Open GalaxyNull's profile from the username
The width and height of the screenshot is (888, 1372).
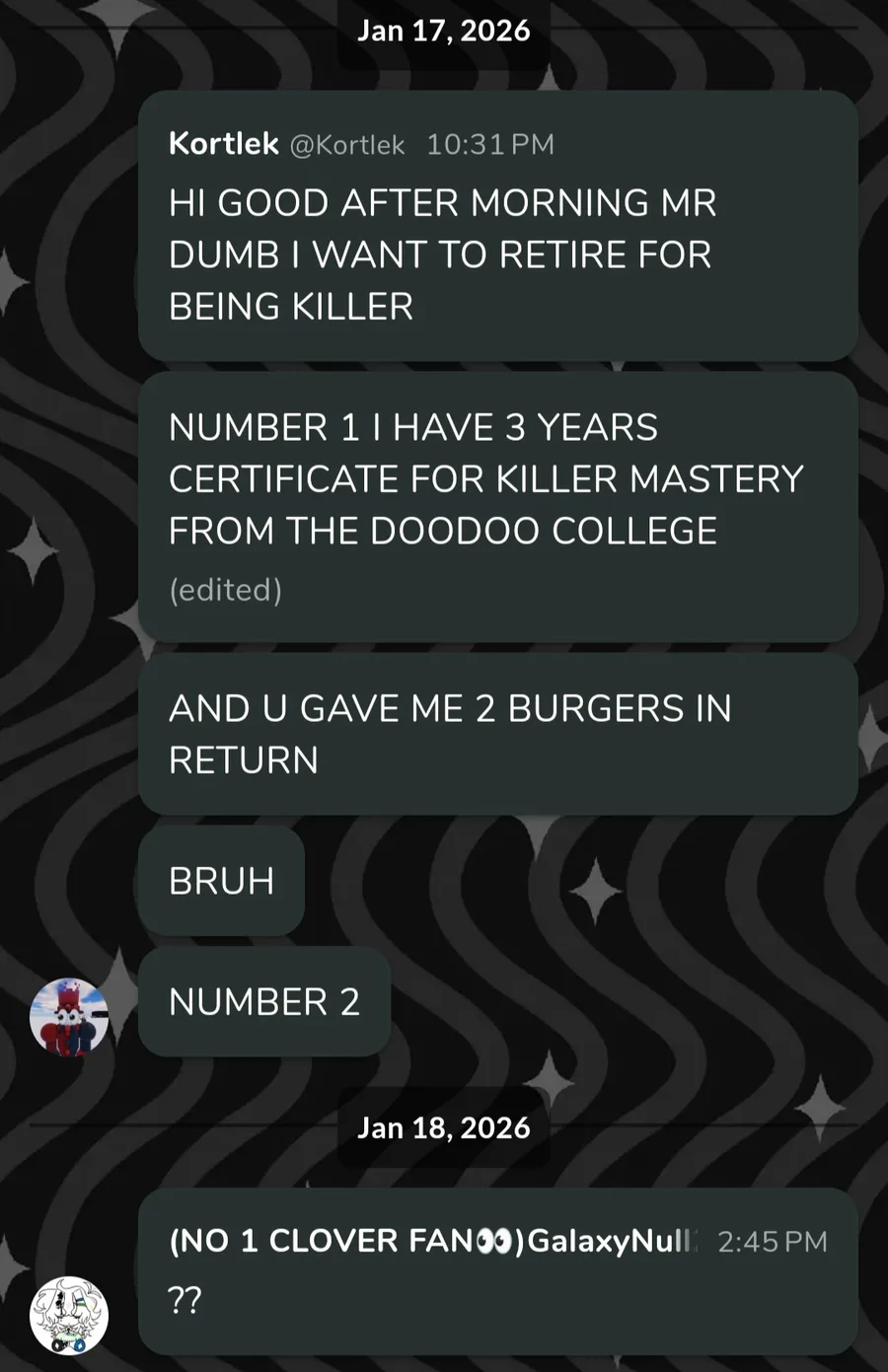[434, 1241]
